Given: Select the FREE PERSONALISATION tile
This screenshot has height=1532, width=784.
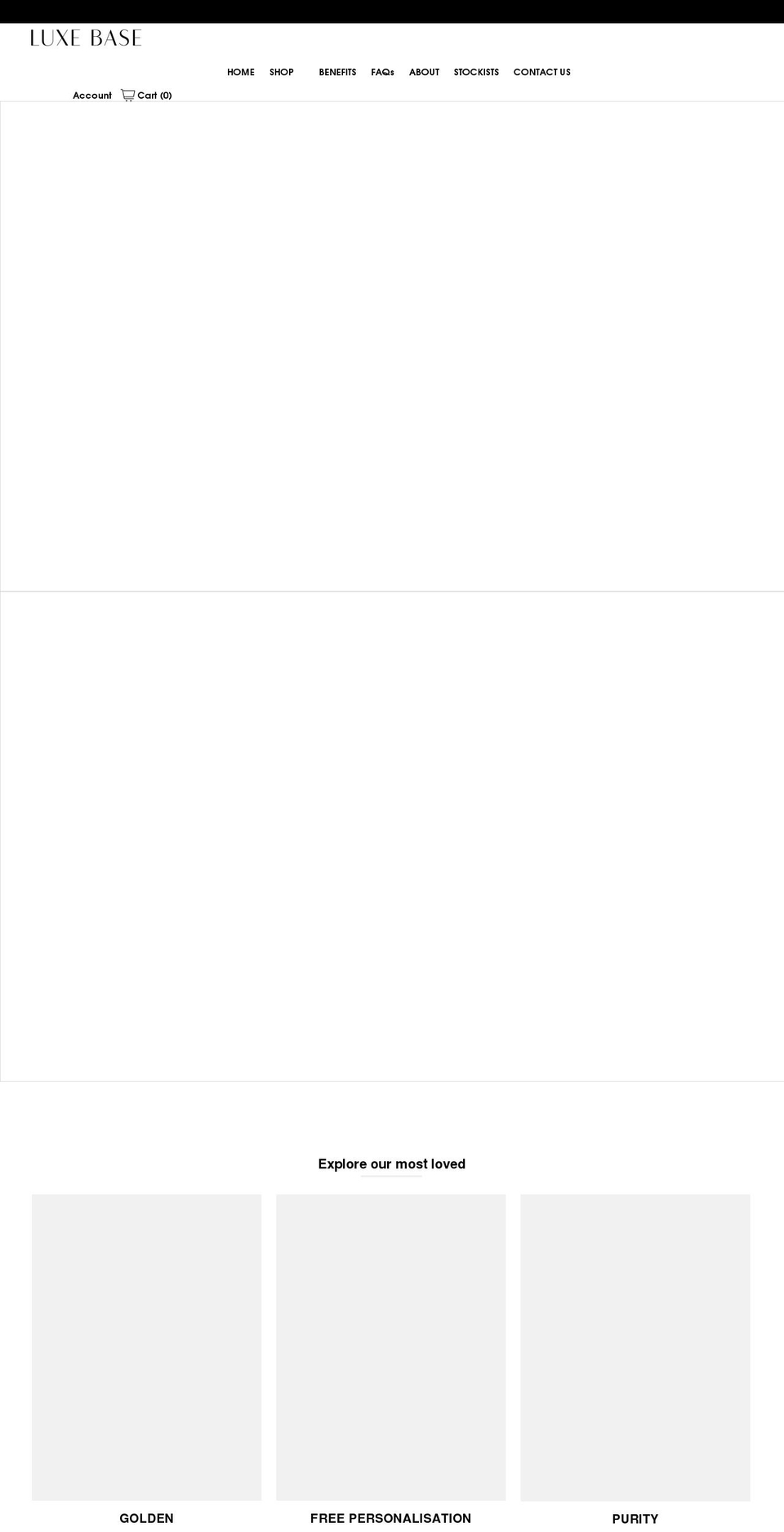Looking at the screenshot, I should pos(390,1347).
